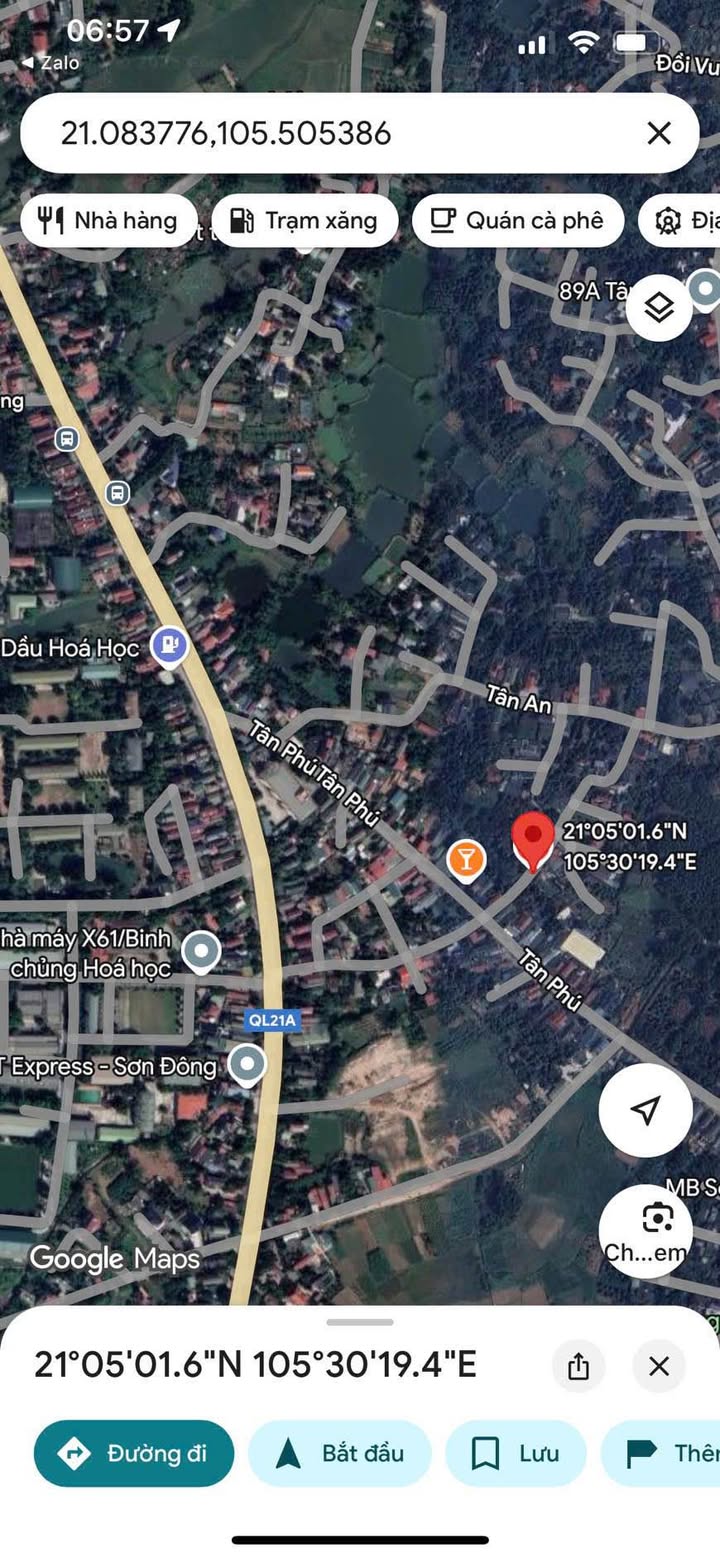Open the orange bar marker on map

[466, 859]
